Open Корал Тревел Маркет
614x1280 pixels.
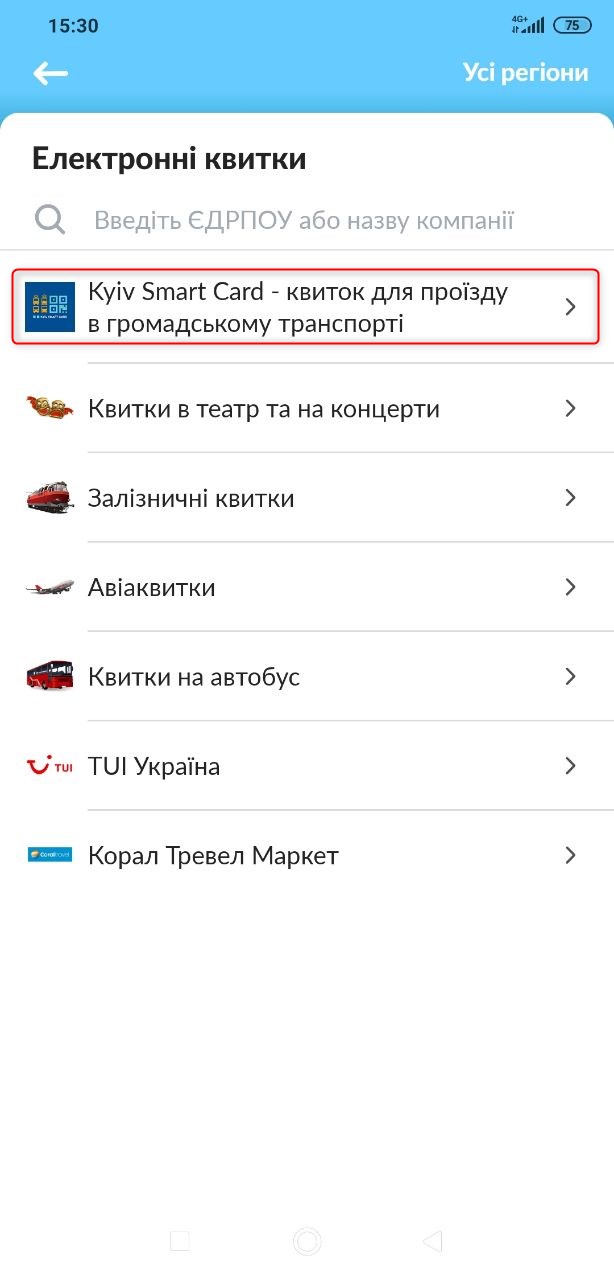coord(305,856)
